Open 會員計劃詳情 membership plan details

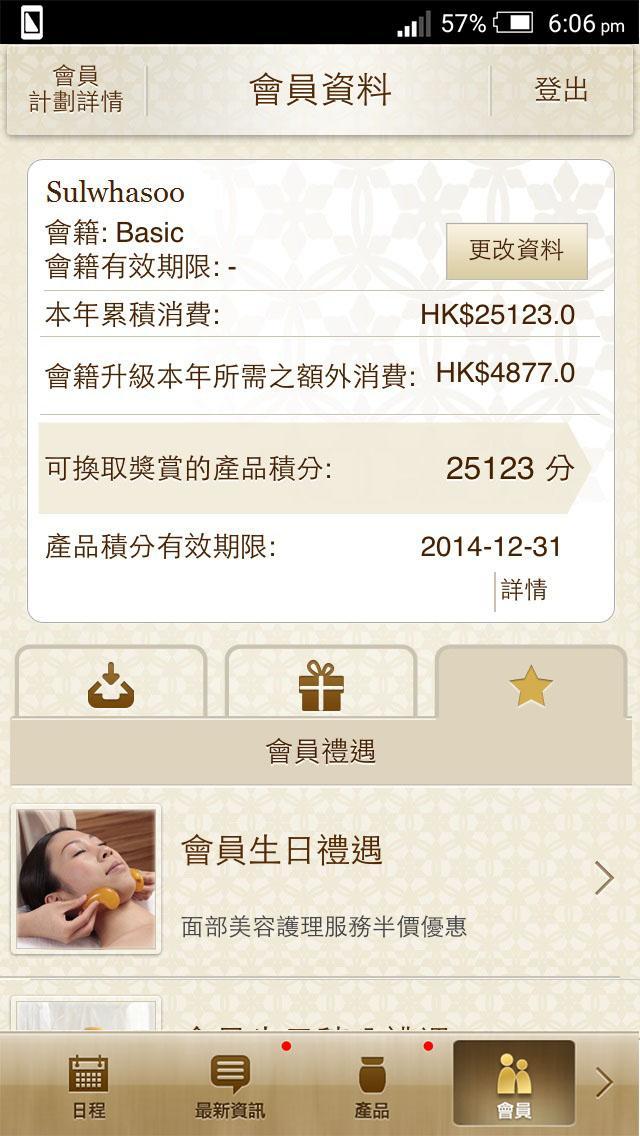pyautogui.click(x=76, y=90)
